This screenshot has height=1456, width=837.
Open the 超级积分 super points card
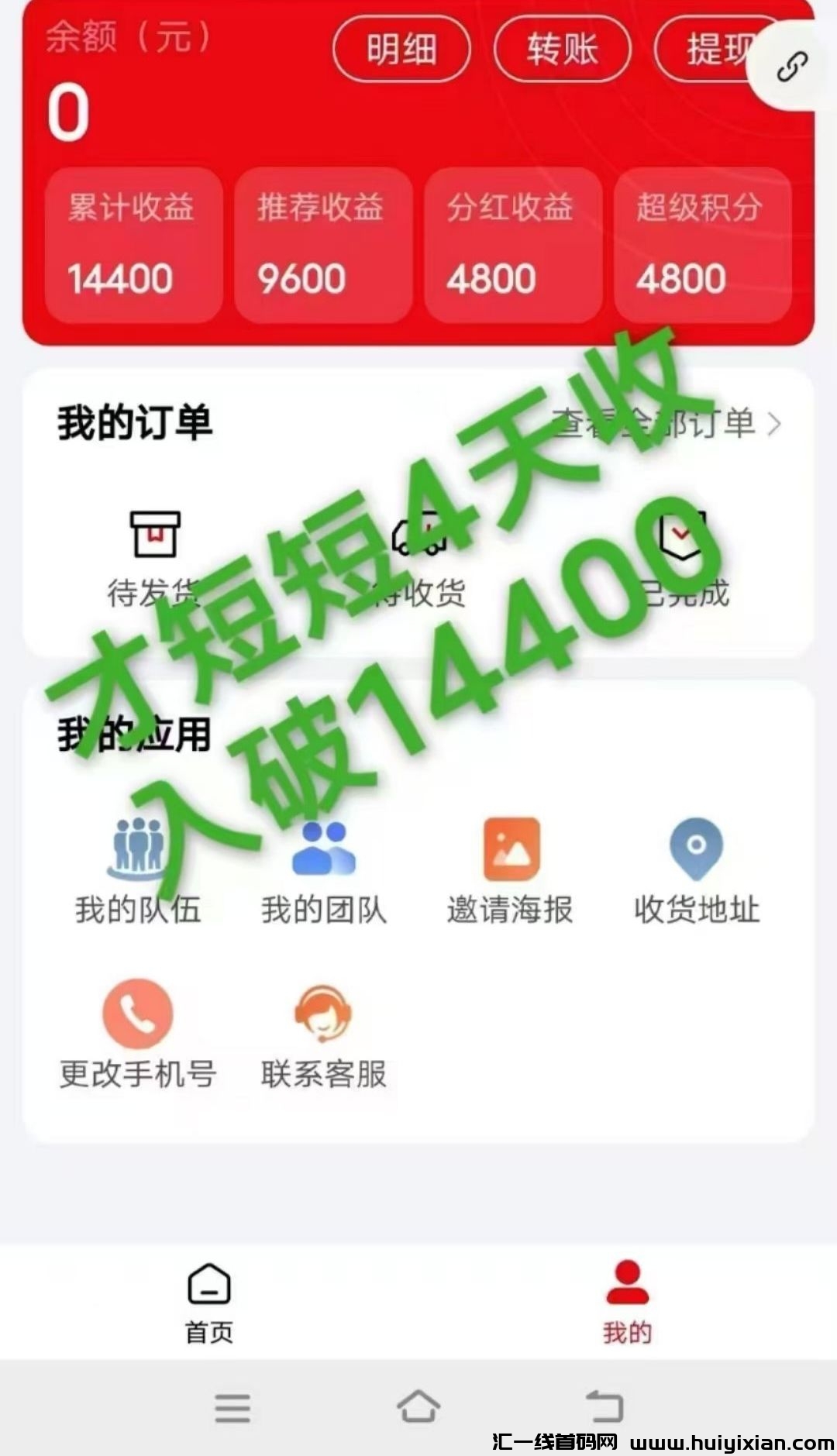tap(701, 245)
